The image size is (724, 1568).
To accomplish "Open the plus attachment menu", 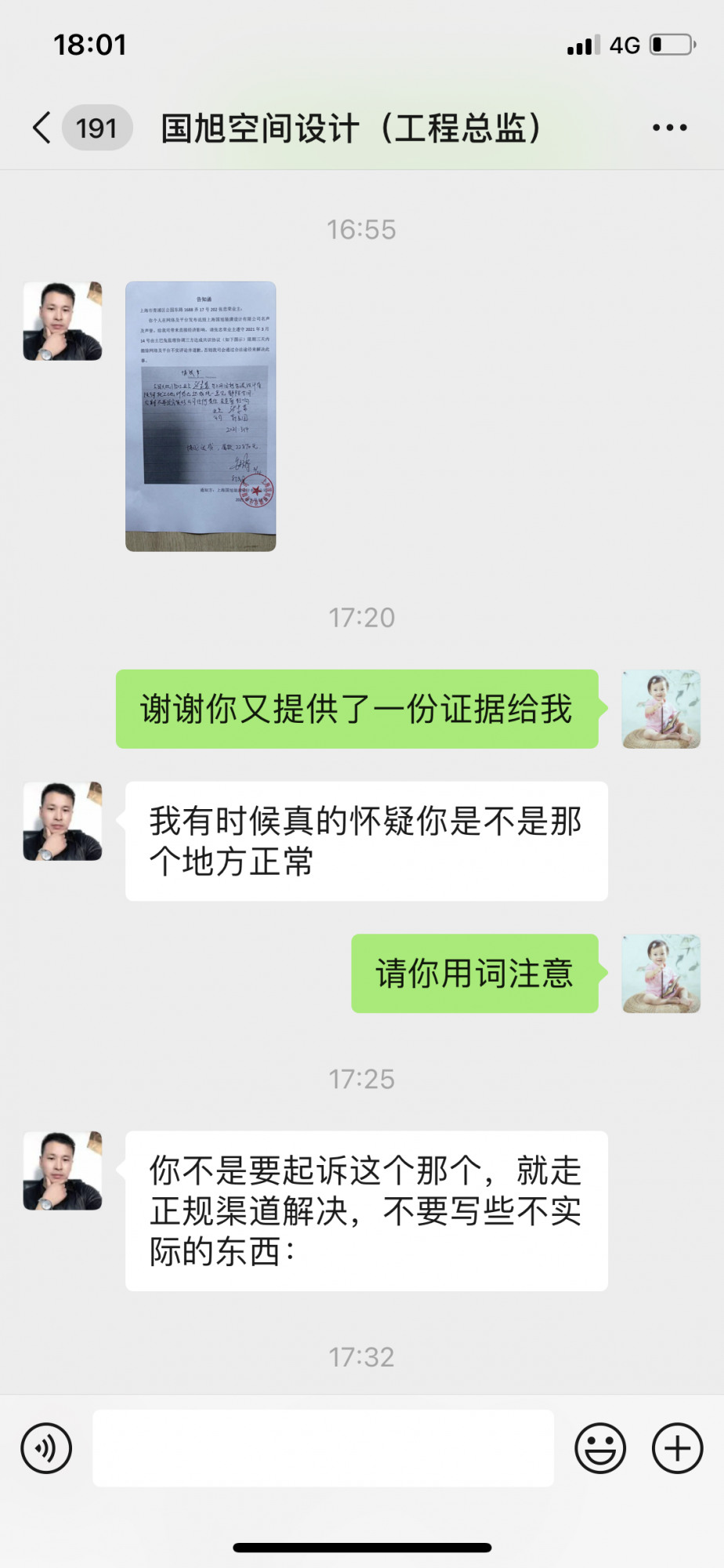I will pyautogui.click(x=678, y=1448).
